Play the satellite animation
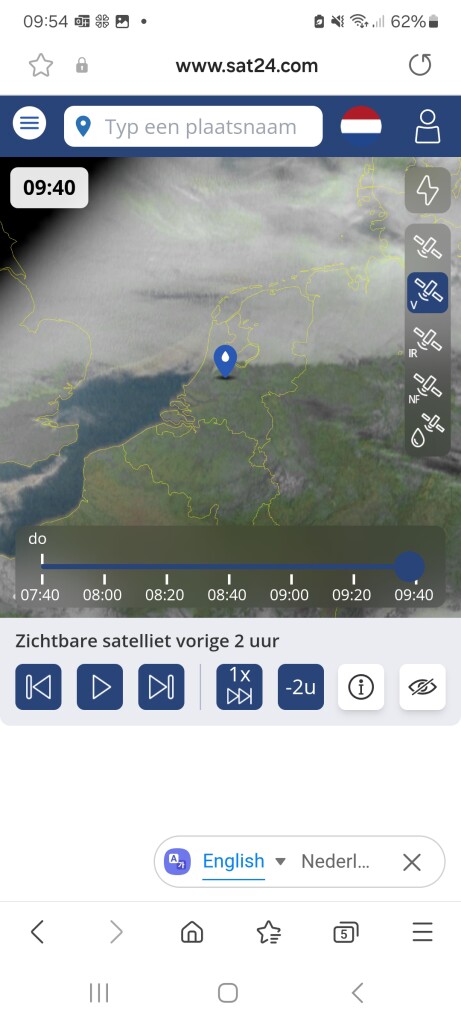 pos(100,687)
